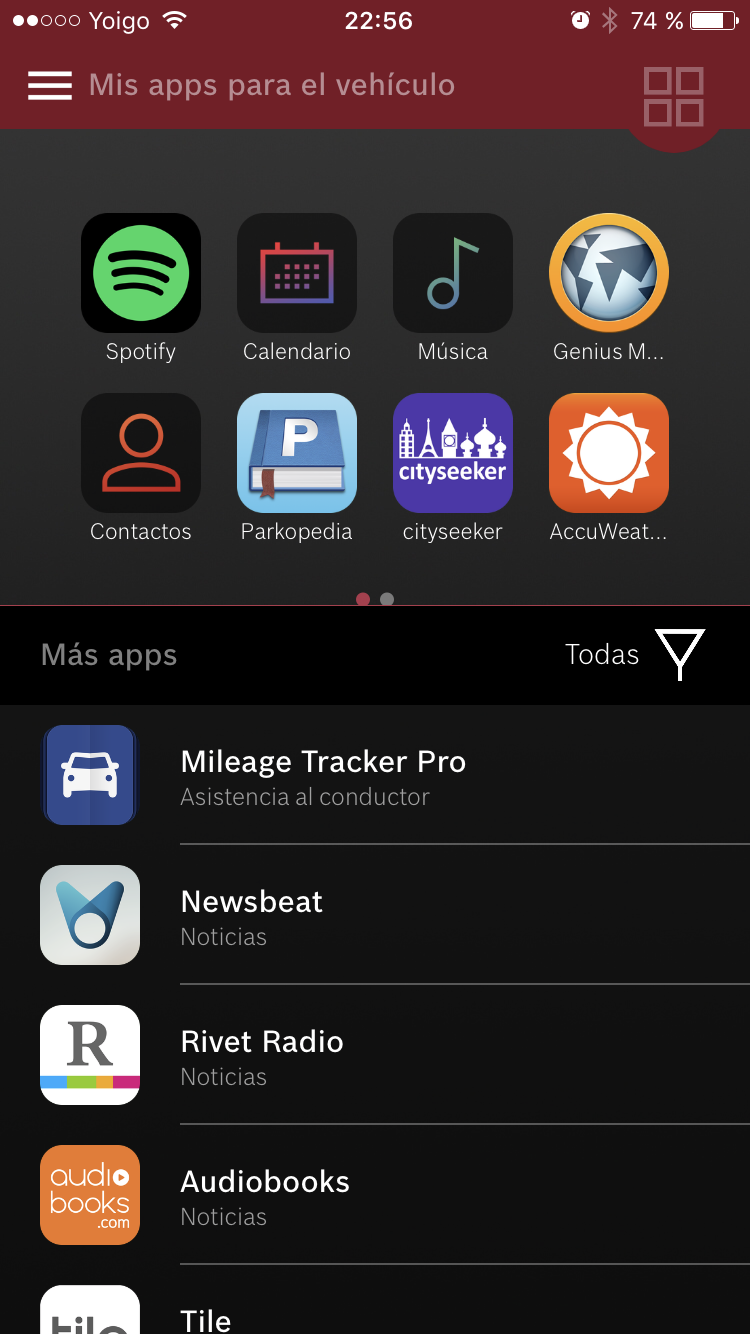Go to the second apps page dot
Viewport: 750px width, 1334px height.
coord(387,599)
